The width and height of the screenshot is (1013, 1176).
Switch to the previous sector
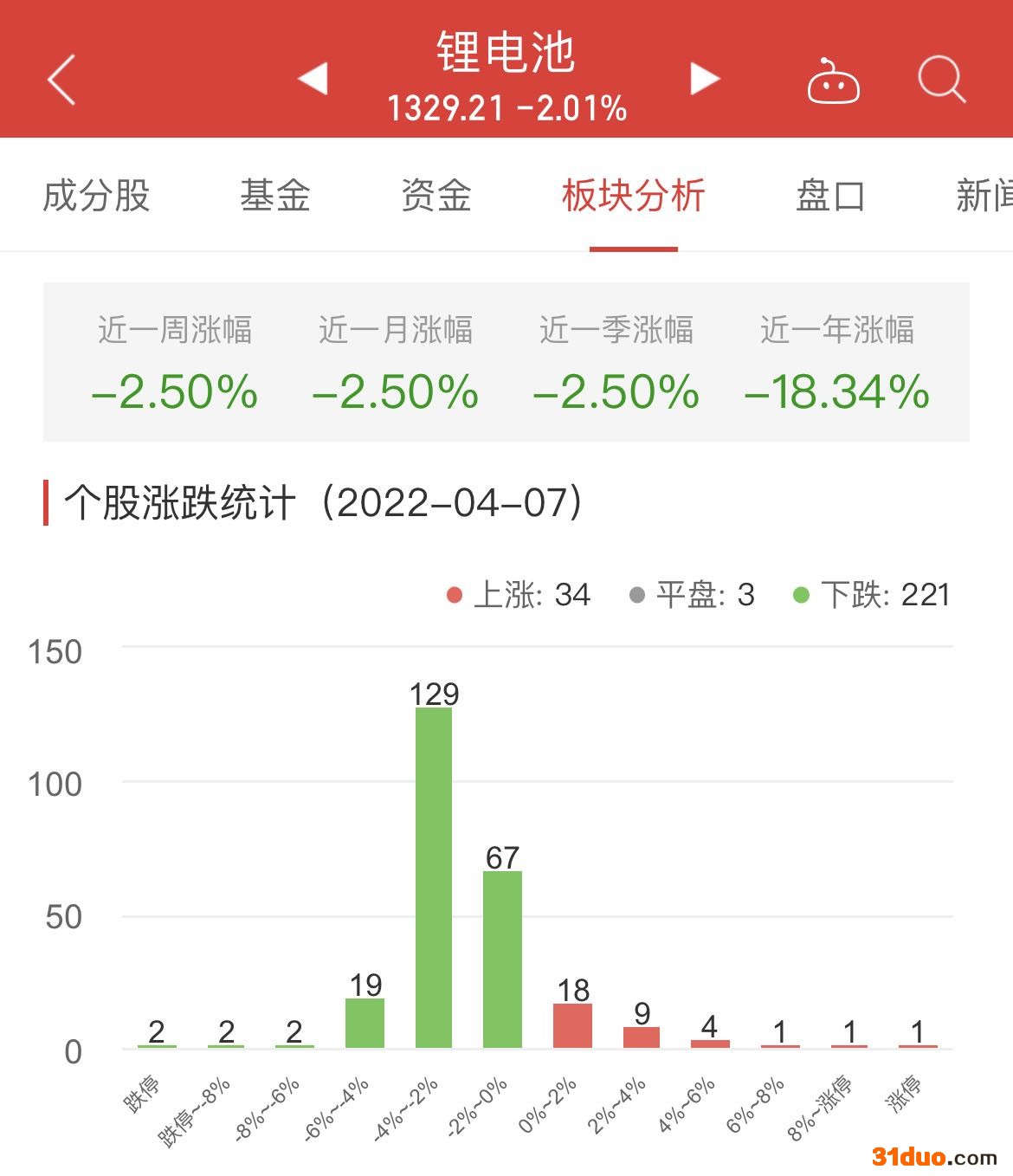pyautogui.click(x=313, y=79)
